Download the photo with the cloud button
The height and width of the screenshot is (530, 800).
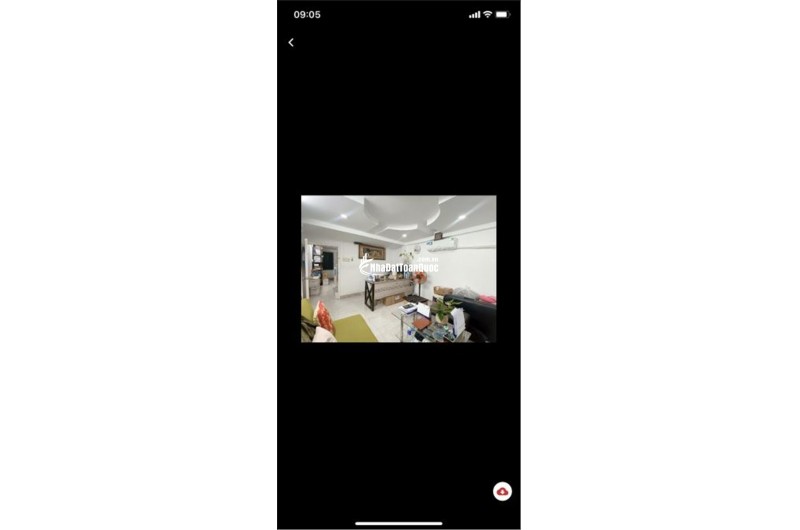pyautogui.click(x=502, y=492)
